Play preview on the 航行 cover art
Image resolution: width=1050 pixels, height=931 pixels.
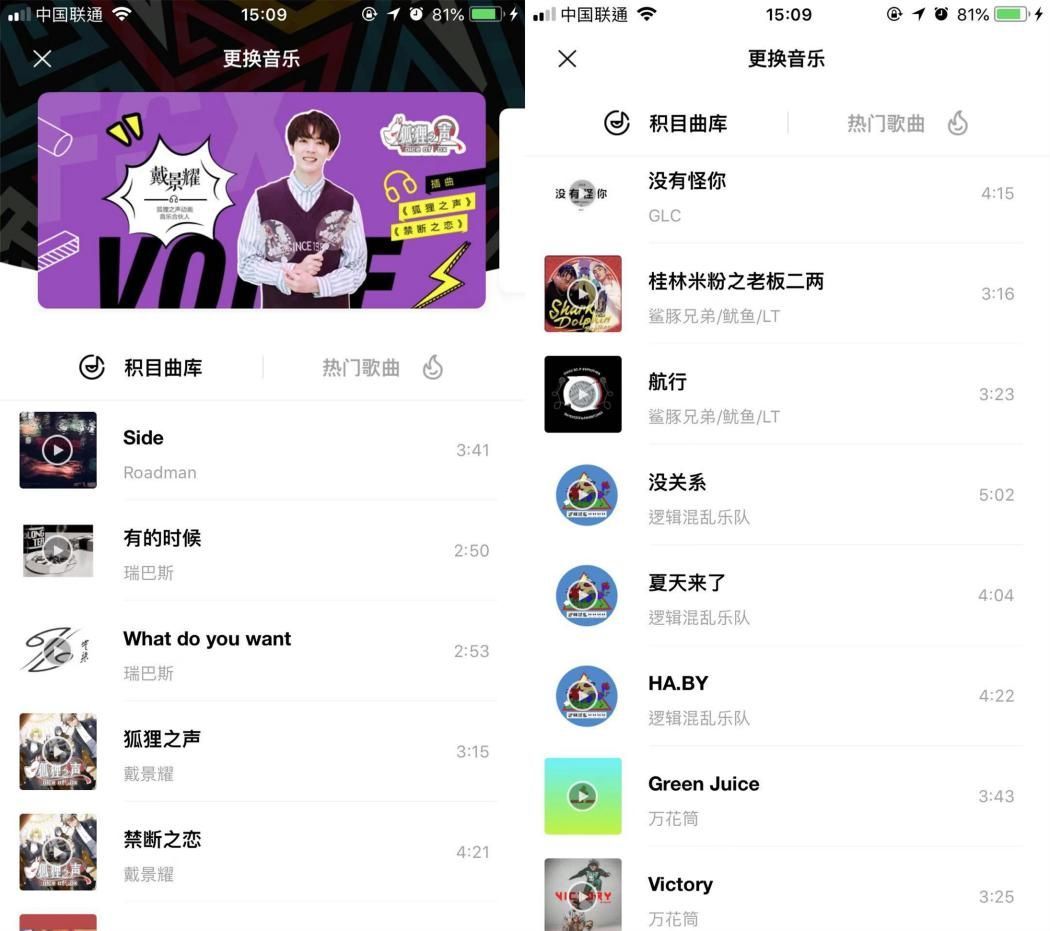582,395
